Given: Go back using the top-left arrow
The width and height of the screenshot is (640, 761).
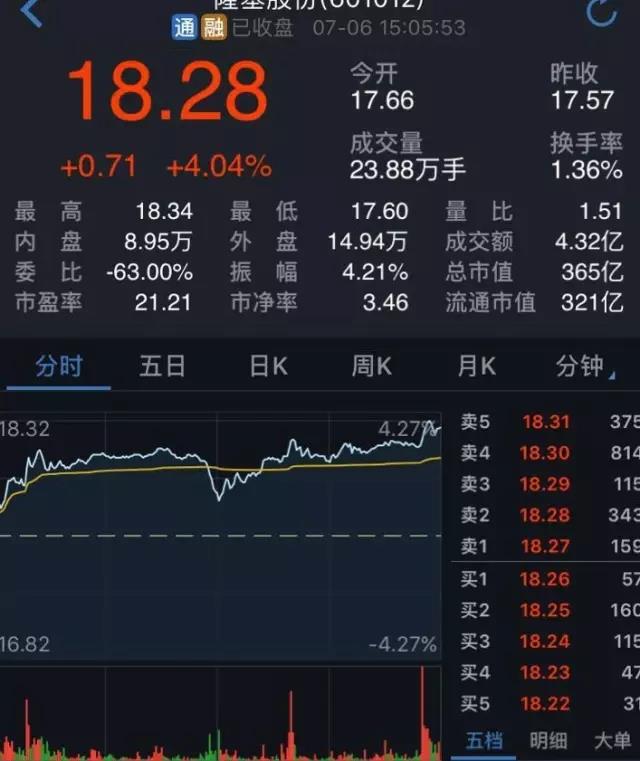Looking at the screenshot, I should [31, 14].
